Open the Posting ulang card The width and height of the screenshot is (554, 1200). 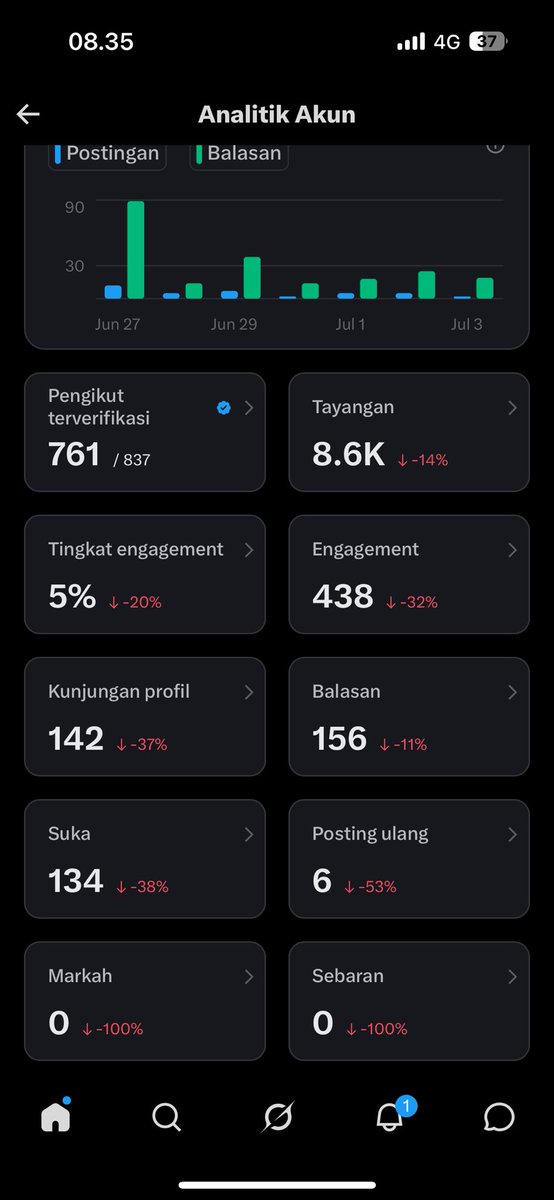coord(409,858)
